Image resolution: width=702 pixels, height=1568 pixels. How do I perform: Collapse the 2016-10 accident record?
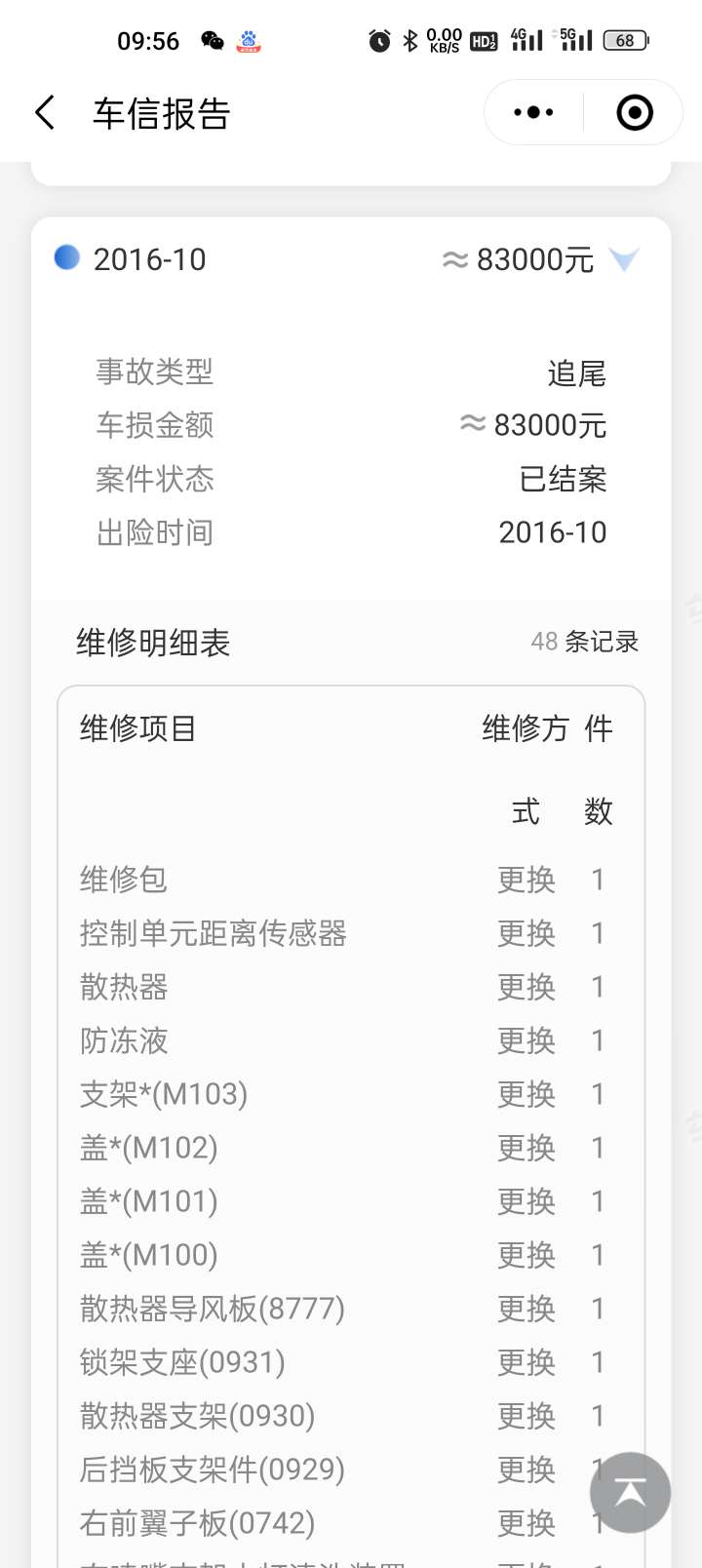(x=624, y=259)
